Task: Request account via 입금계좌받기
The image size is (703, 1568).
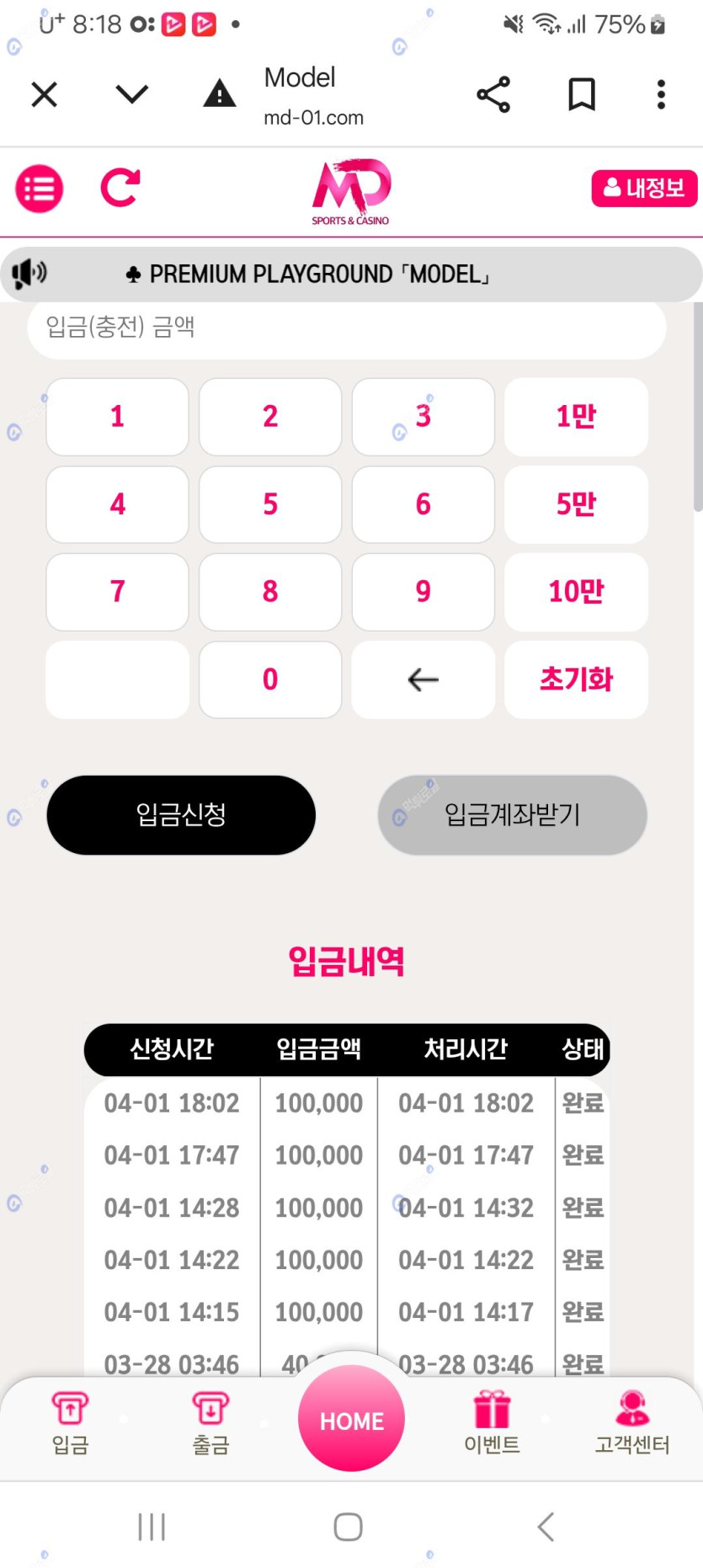Action: pyautogui.click(x=512, y=814)
